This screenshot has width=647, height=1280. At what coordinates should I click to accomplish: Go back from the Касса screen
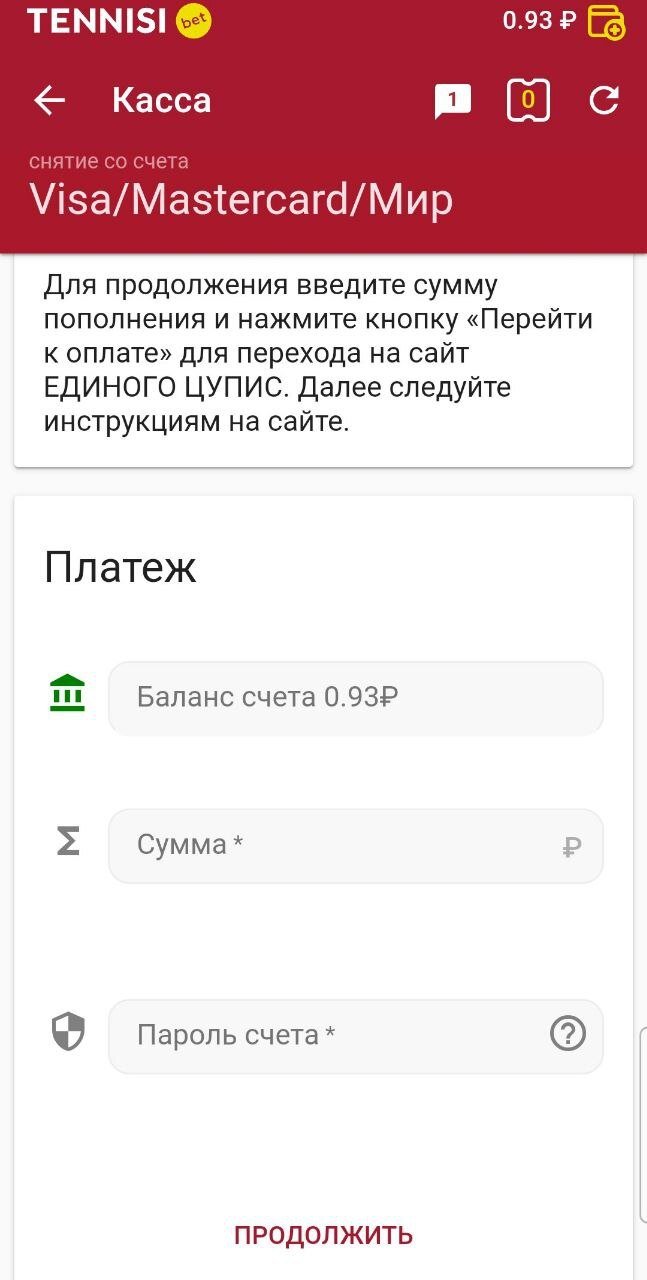pyautogui.click(x=49, y=100)
